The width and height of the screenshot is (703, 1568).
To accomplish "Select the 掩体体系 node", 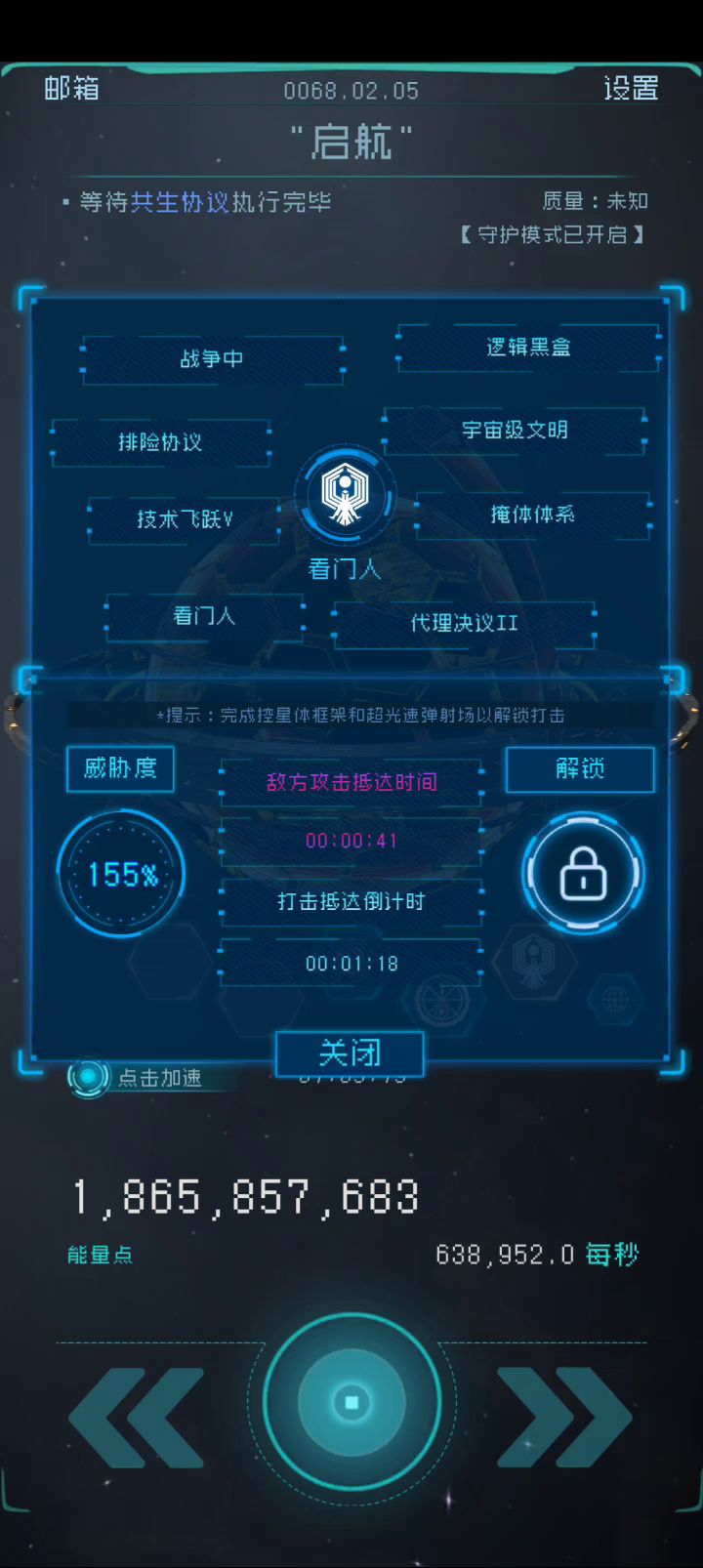I will (x=533, y=515).
